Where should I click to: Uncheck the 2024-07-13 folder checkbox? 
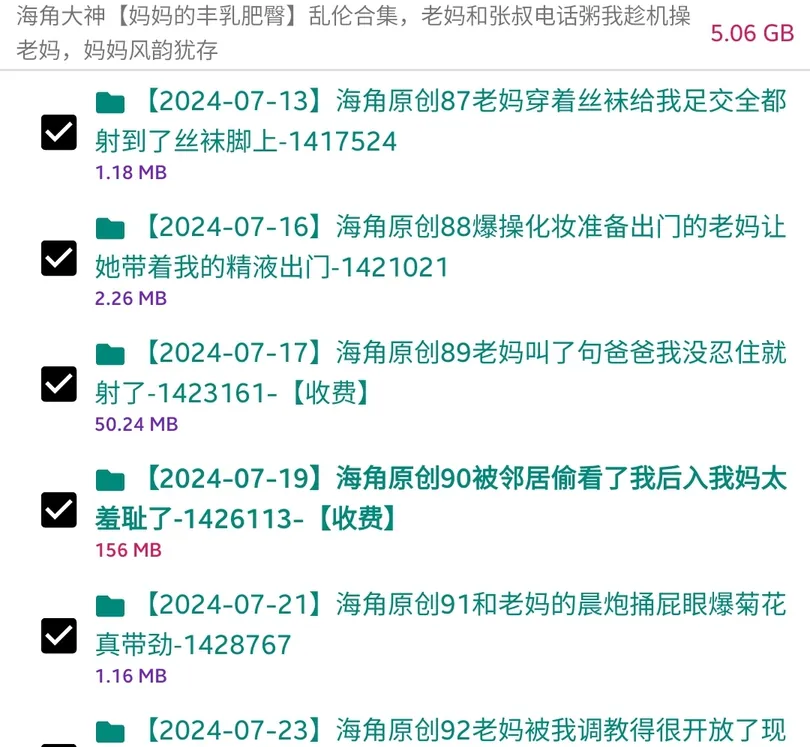coord(59,132)
